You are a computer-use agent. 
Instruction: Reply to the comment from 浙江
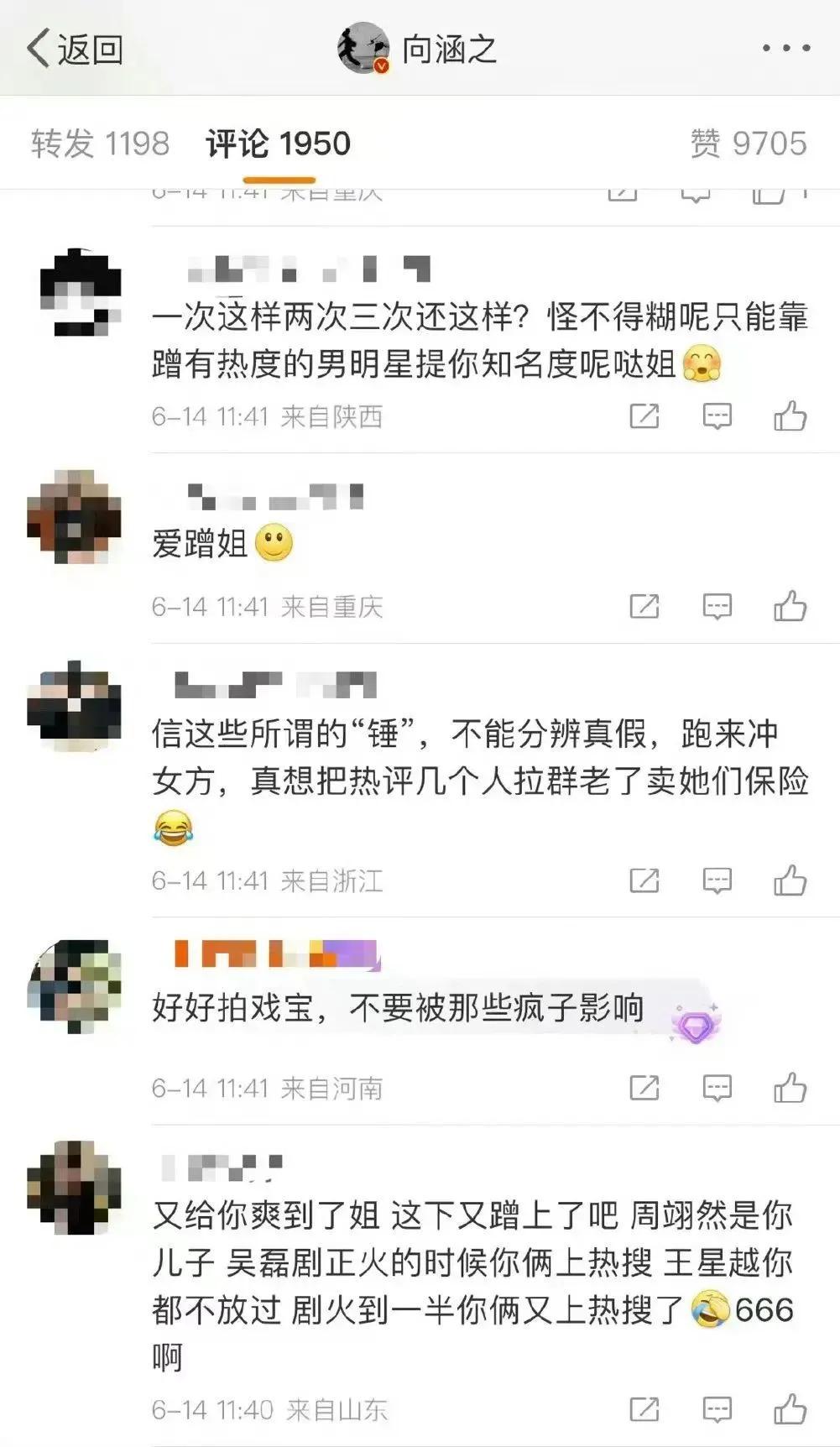717,881
